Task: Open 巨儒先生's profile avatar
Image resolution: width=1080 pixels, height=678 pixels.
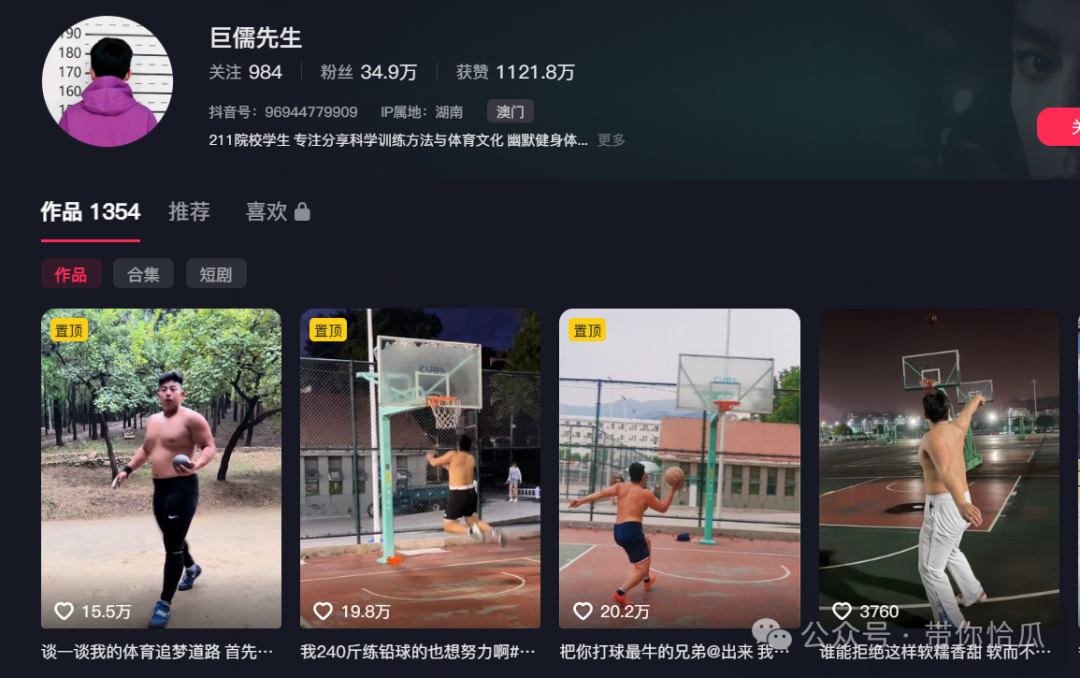Action: [108, 82]
